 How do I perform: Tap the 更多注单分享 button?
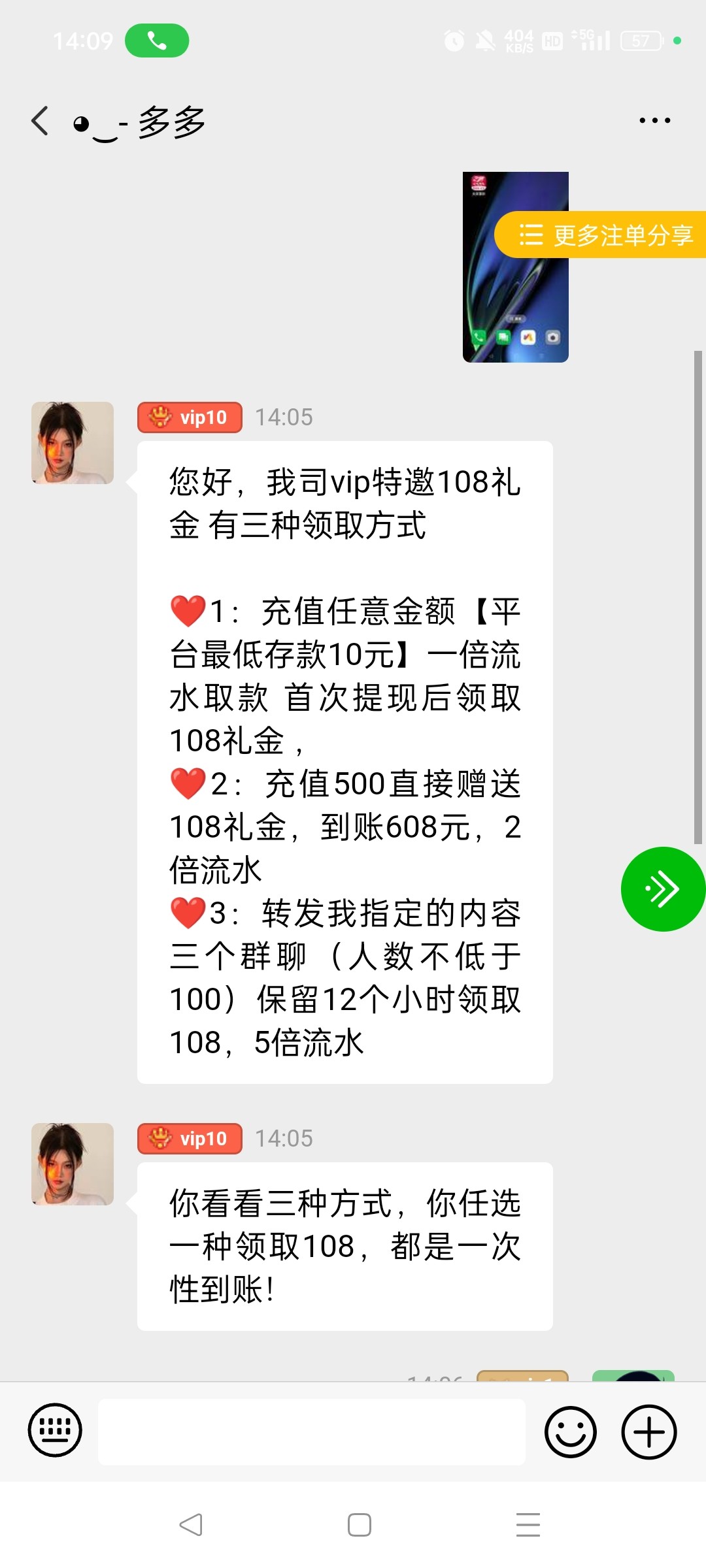point(605,235)
